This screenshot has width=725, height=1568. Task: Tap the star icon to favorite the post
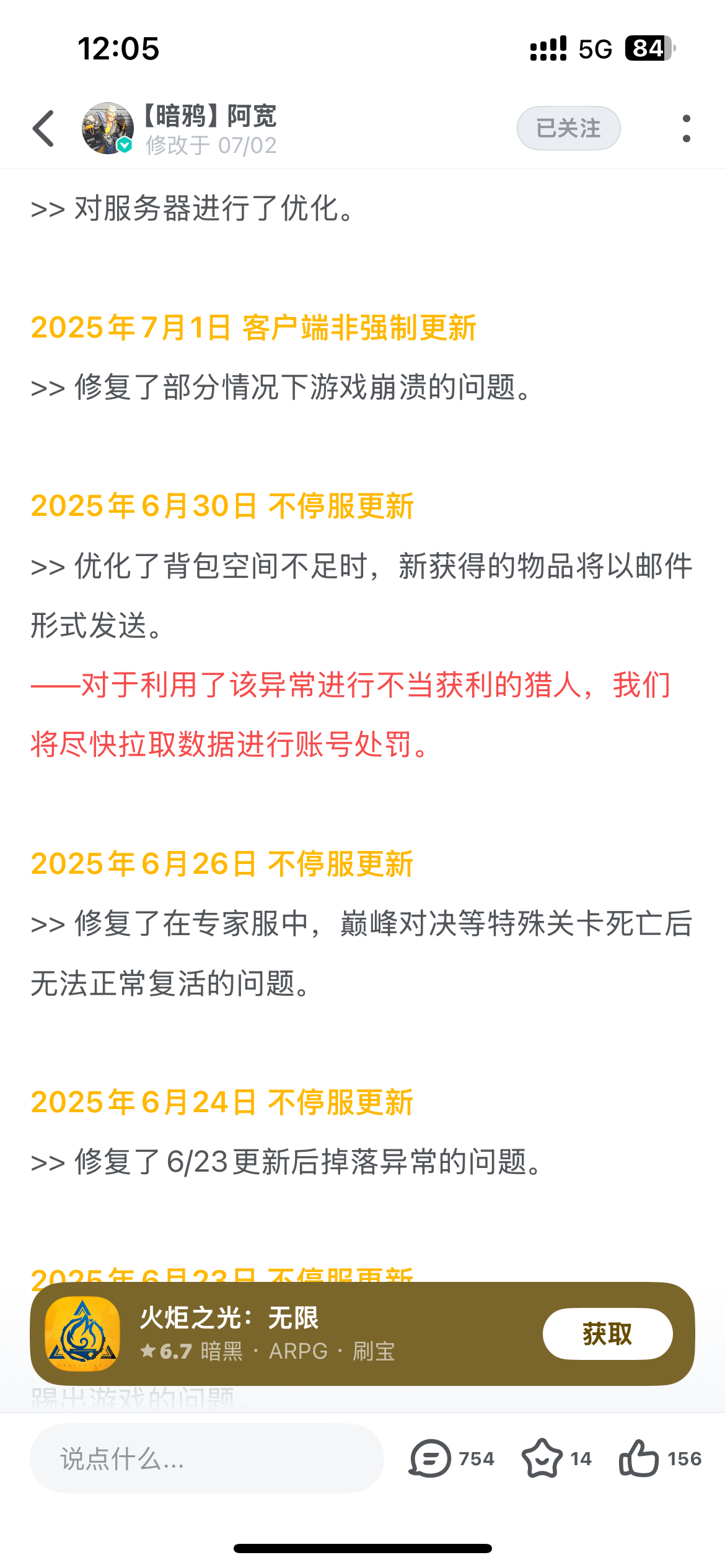tap(541, 1458)
